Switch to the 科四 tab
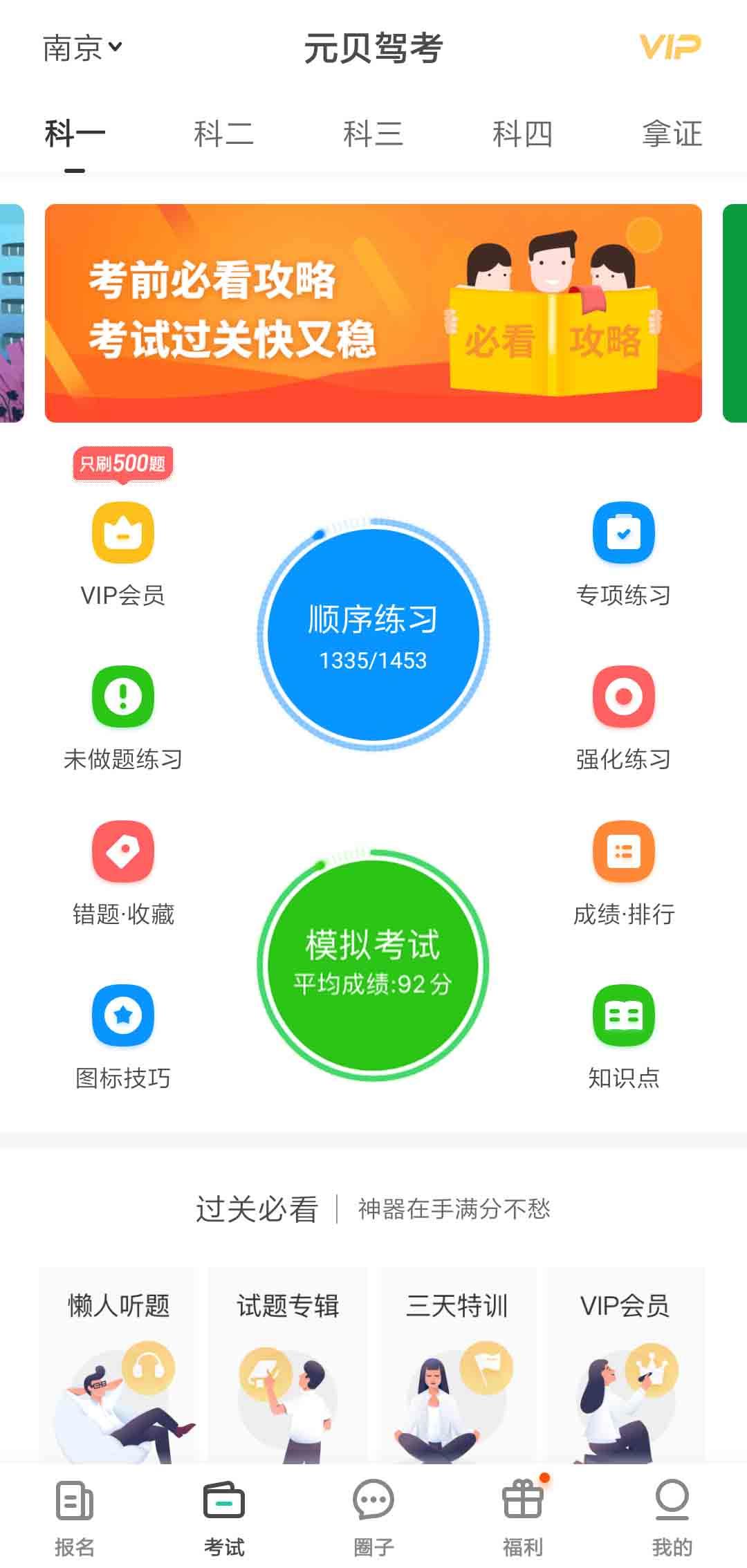 pyautogui.click(x=522, y=133)
